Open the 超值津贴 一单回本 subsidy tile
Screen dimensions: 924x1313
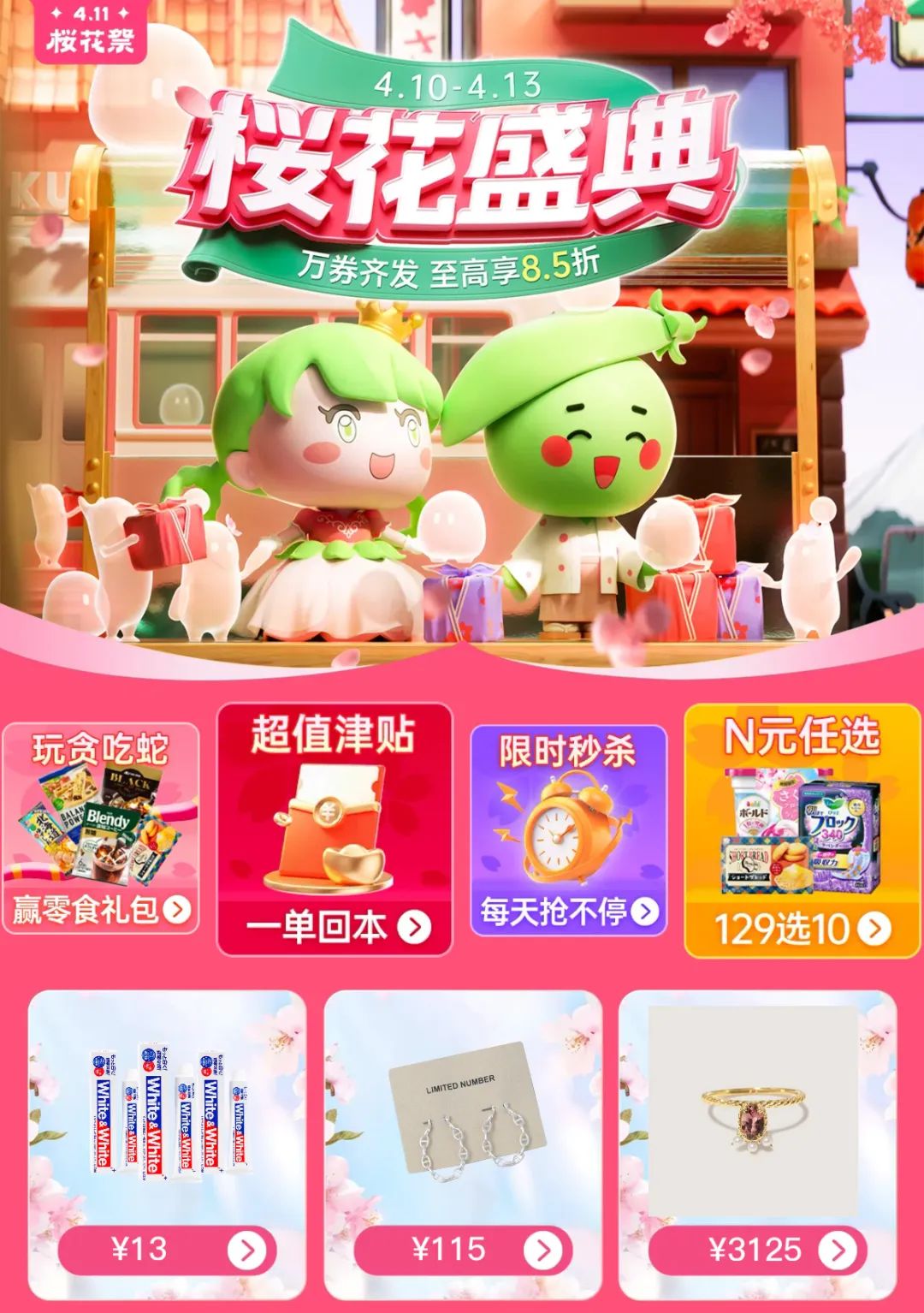click(335, 829)
